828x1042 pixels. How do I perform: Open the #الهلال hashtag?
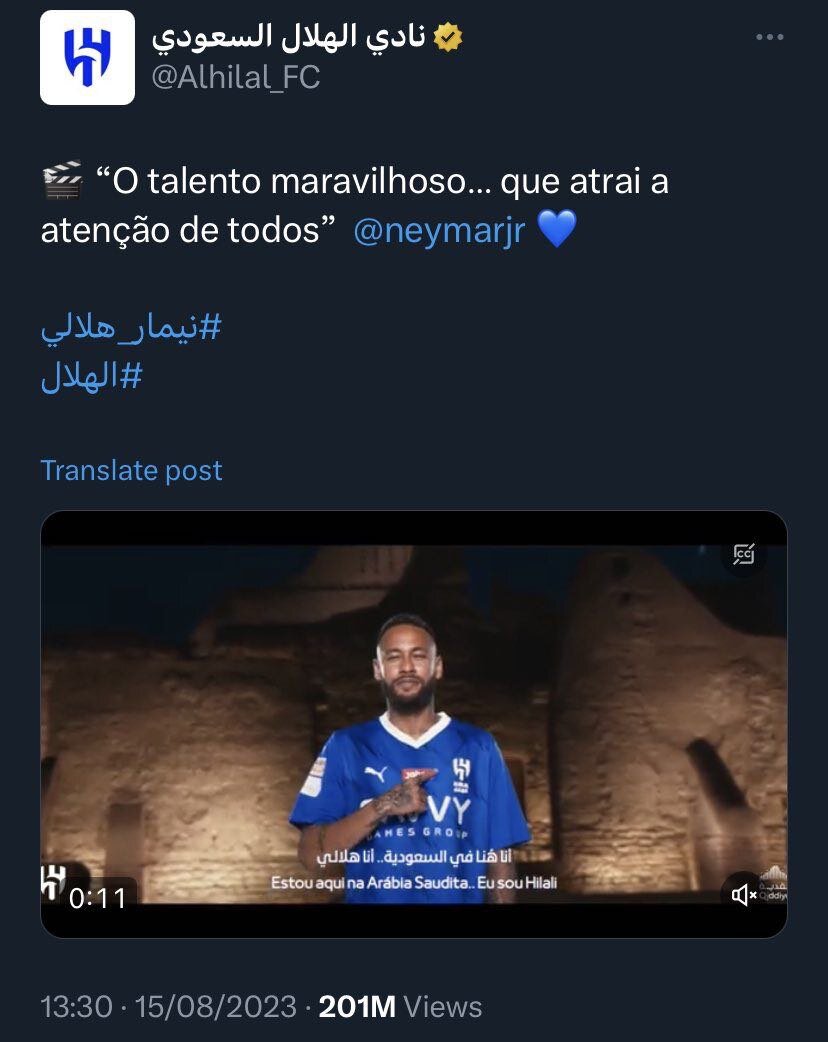click(x=92, y=378)
